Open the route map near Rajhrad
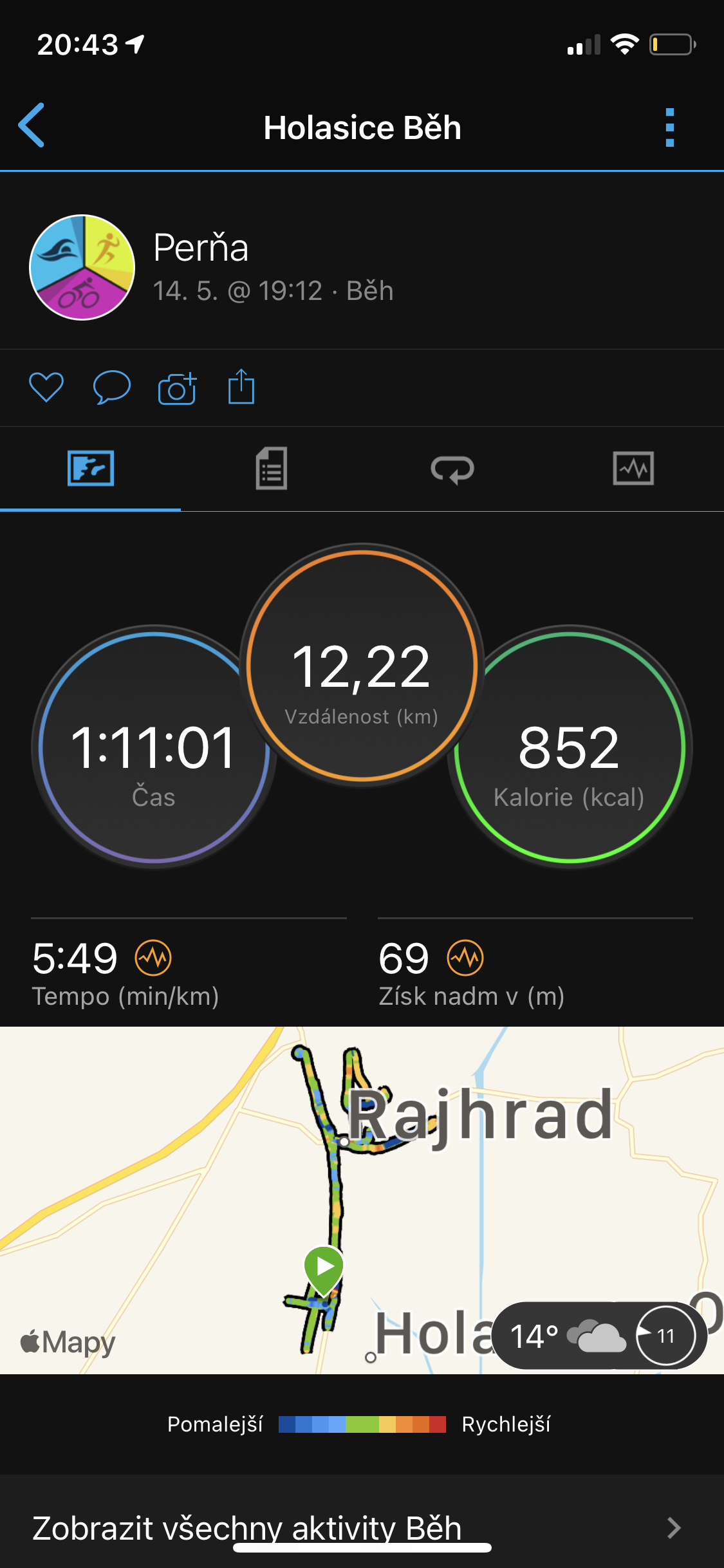The height and width of the screenshot is (1568, 724). click(362, 1200)
